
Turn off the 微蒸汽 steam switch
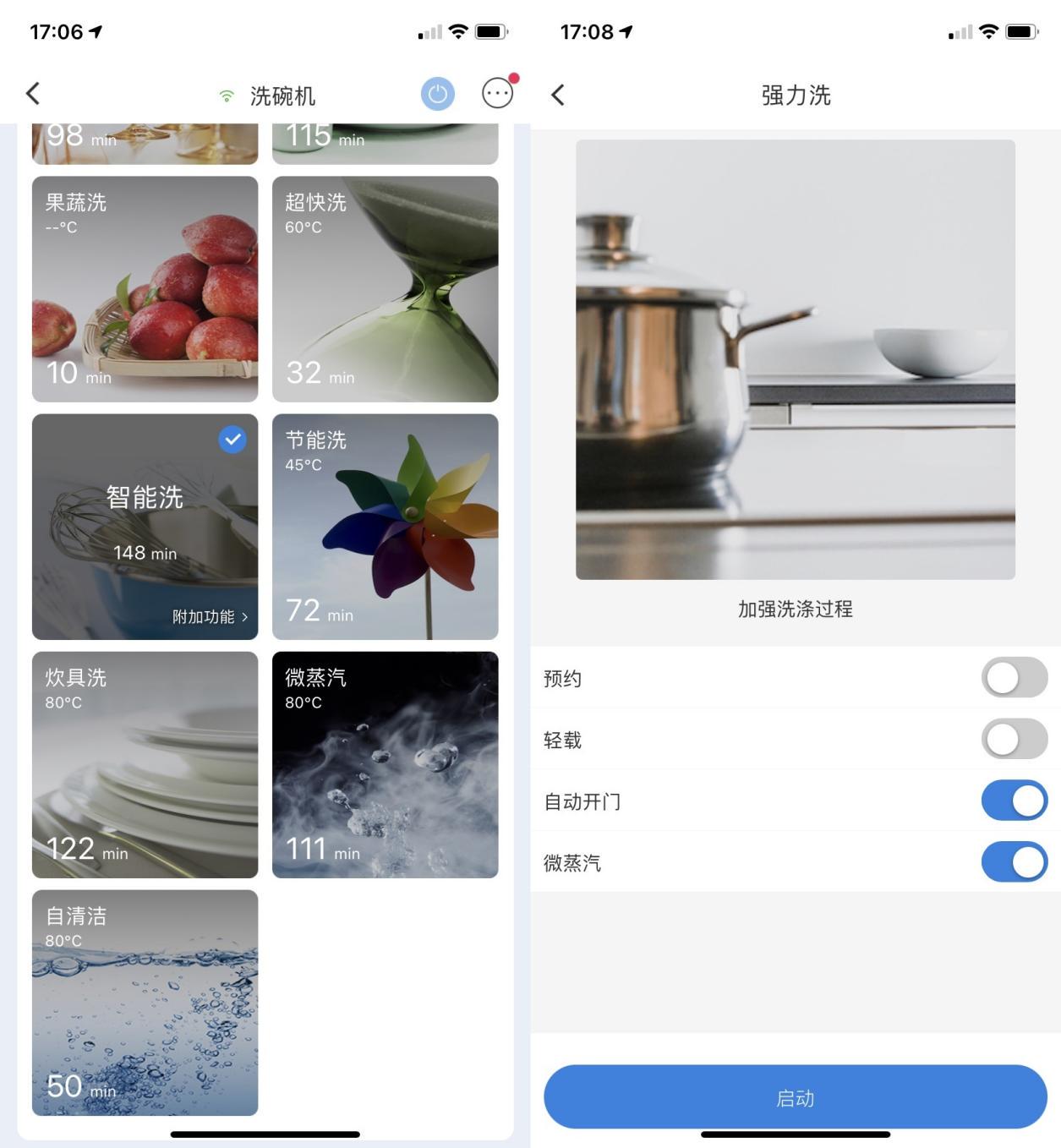(1015, 862)
